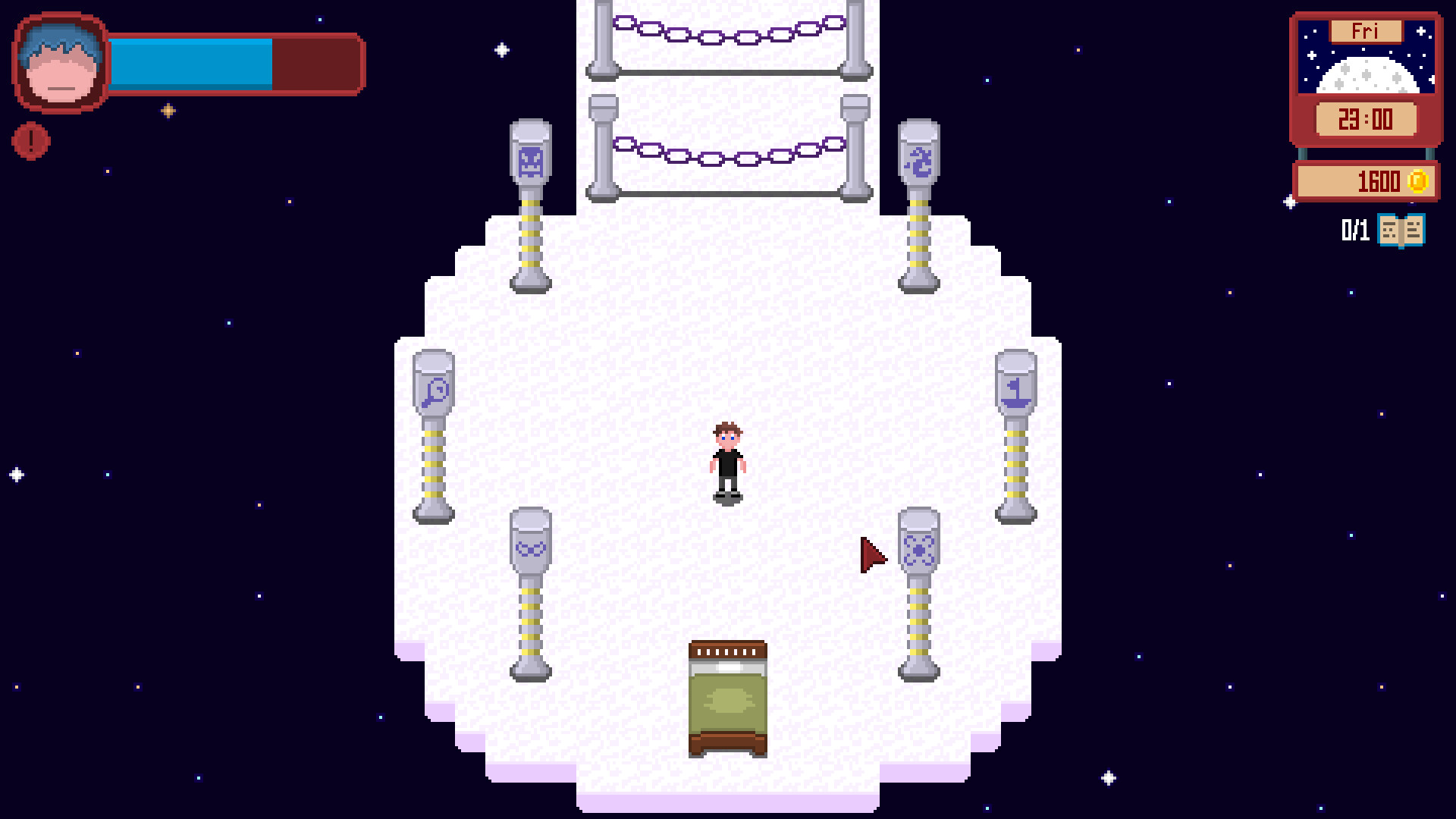Image resolution: width=1456 pixels, height=819 pixels.
Task: Select the bed to sleep
Action: pos(728,698)
